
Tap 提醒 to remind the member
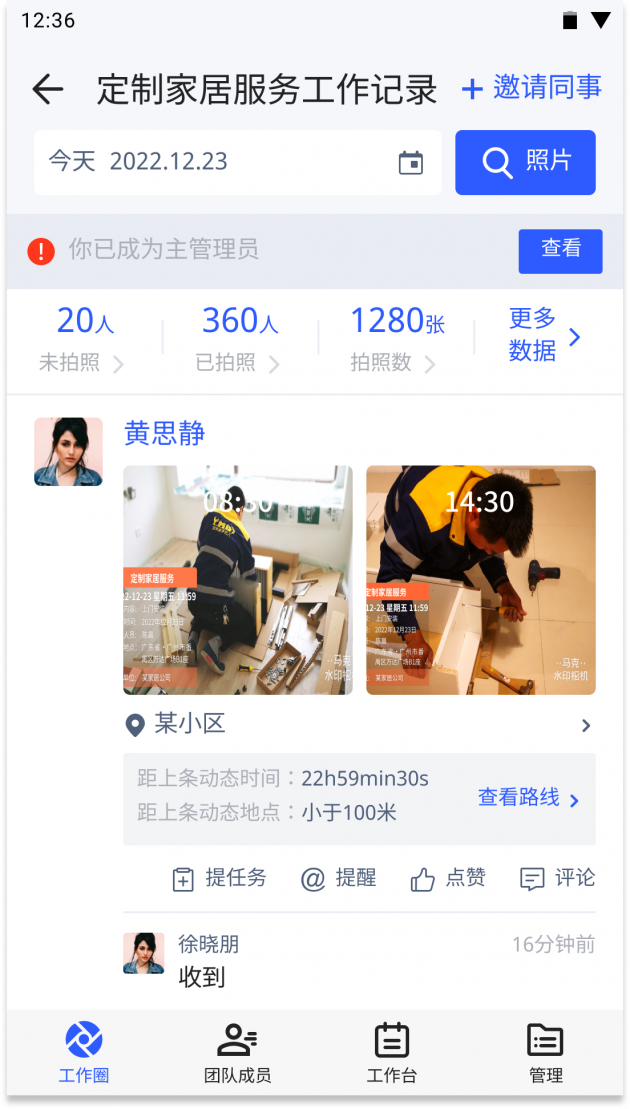339,878
